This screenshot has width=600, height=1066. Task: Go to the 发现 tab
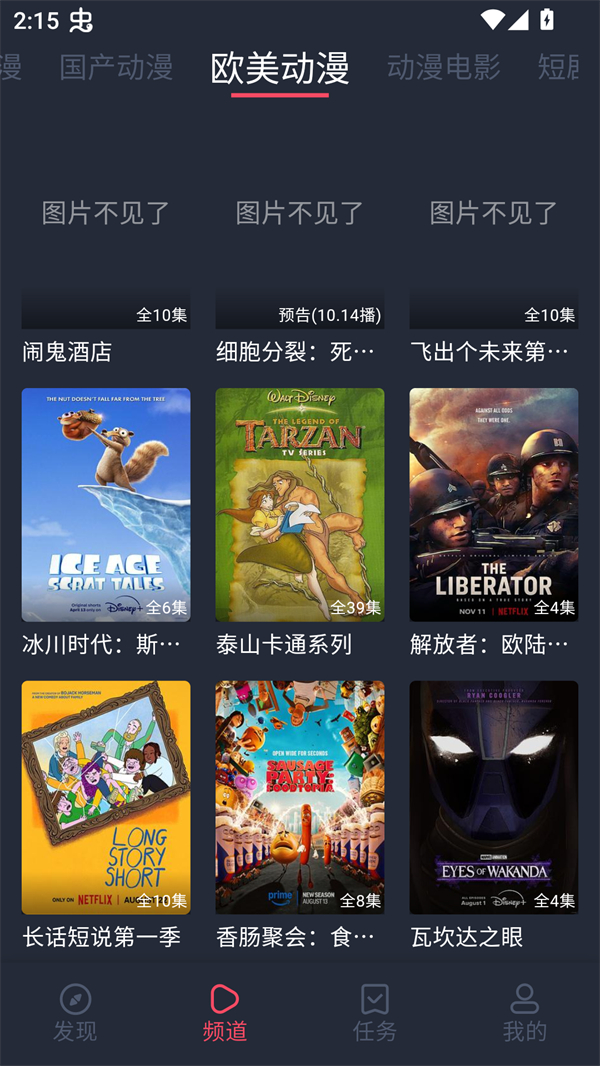pos(75,1012)
